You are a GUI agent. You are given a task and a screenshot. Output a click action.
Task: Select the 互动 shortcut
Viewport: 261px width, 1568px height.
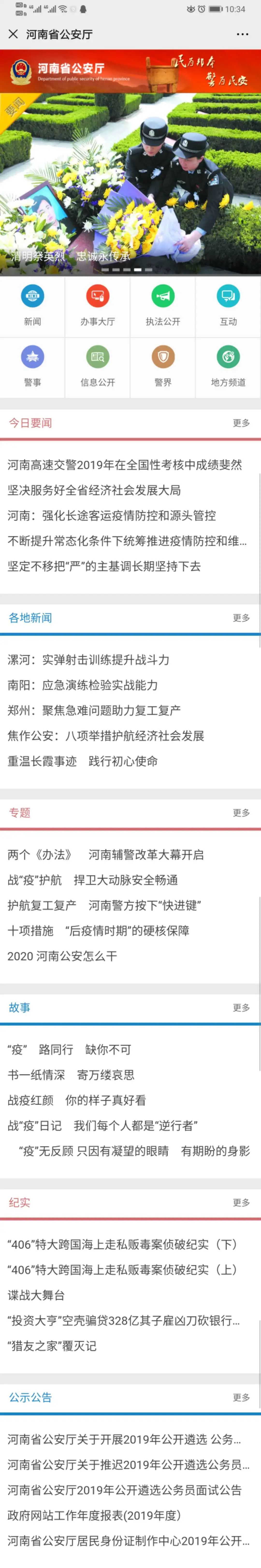point(228,306)
